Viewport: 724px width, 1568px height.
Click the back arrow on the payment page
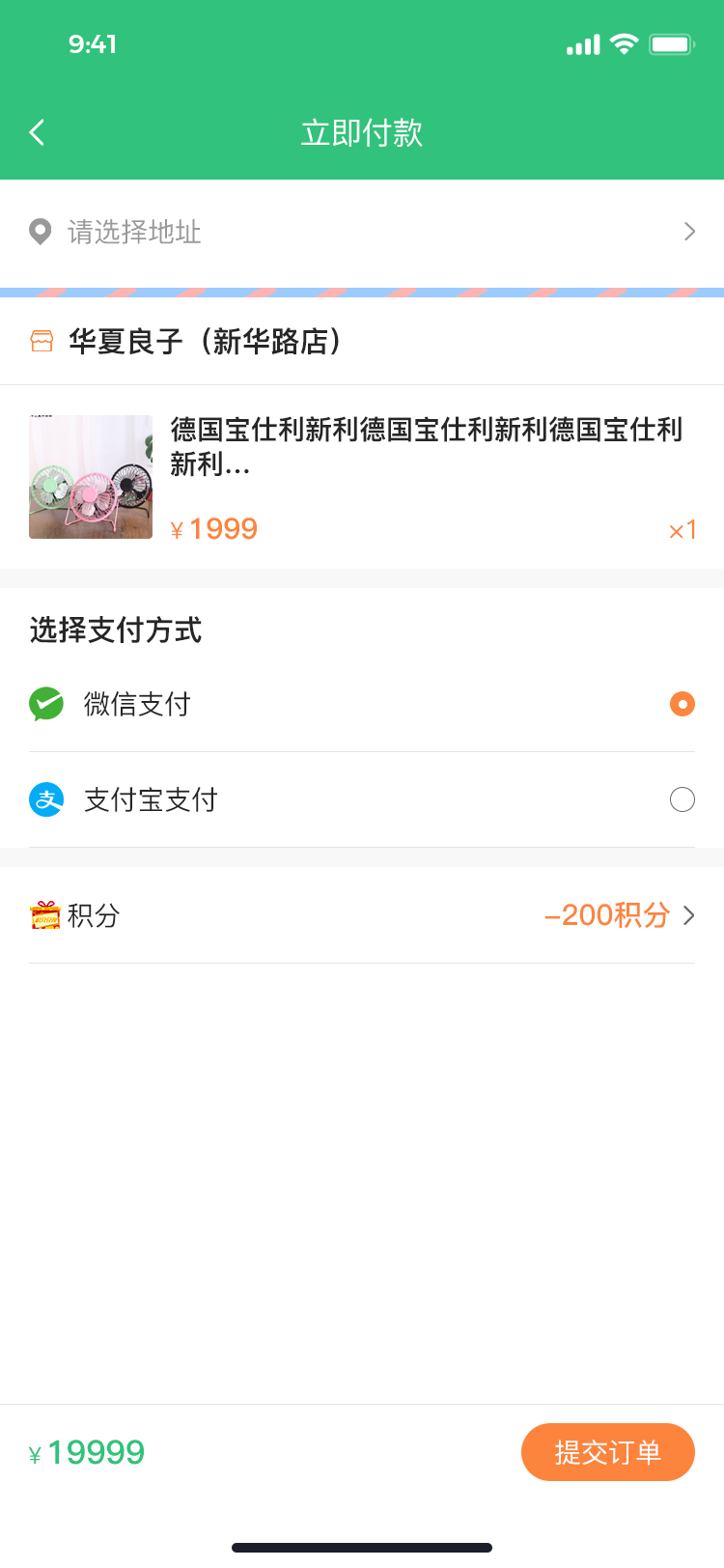[37, 132]
